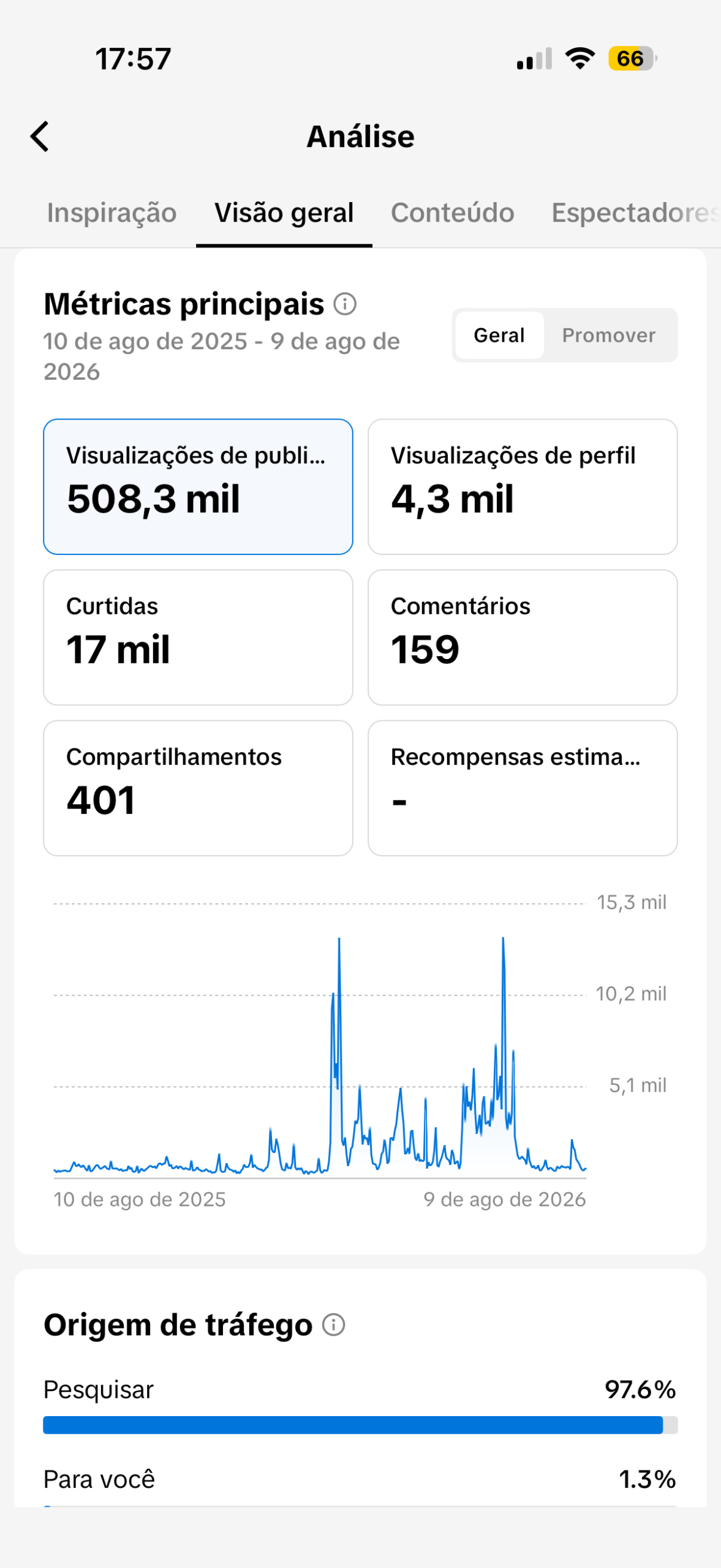Select the Compartilhamentos card
Image resolution: width=721 pixels, height=1568 pixels.
click(198, 788)
